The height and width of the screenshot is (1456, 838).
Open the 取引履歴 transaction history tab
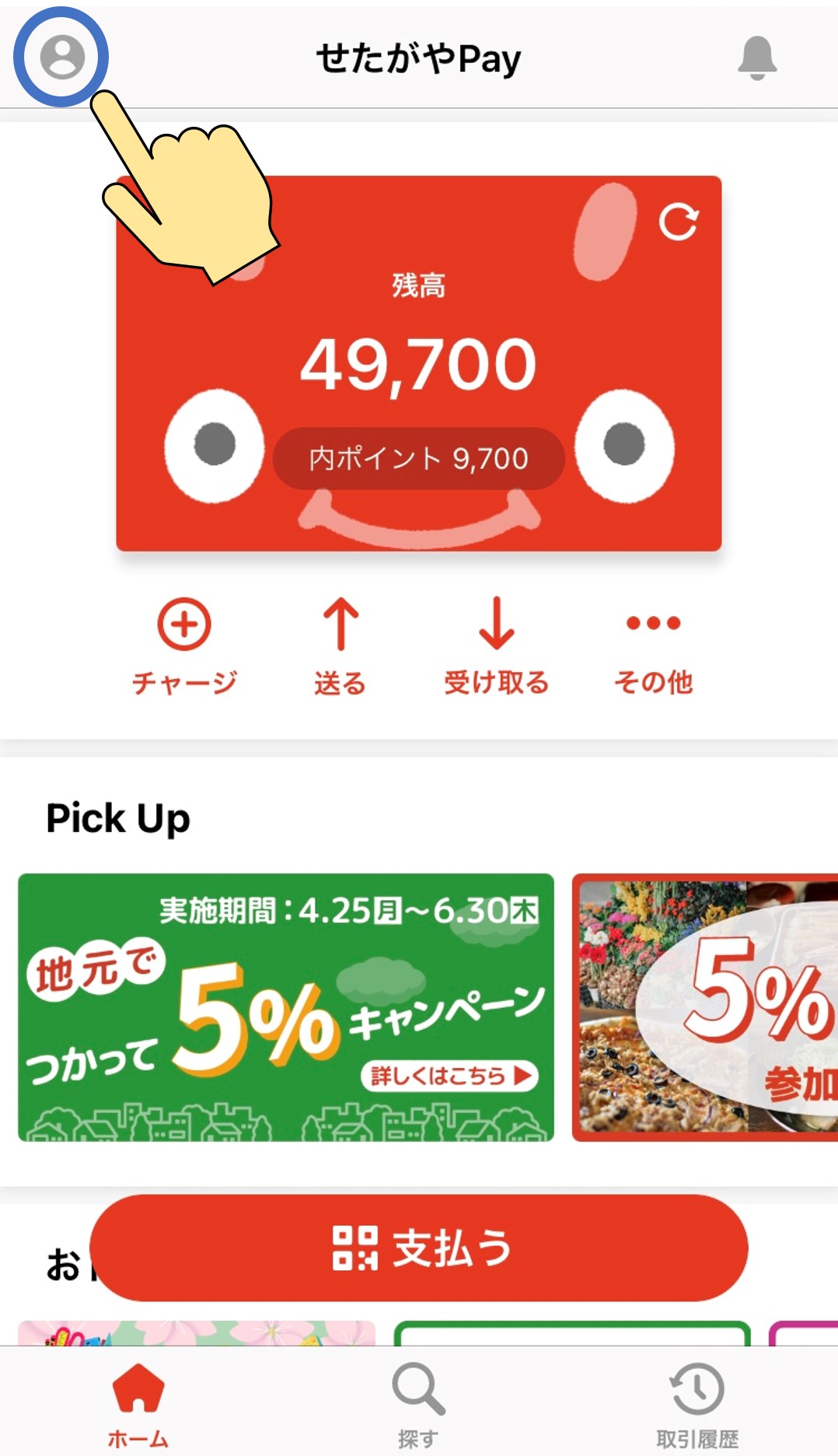[697, 1404]
